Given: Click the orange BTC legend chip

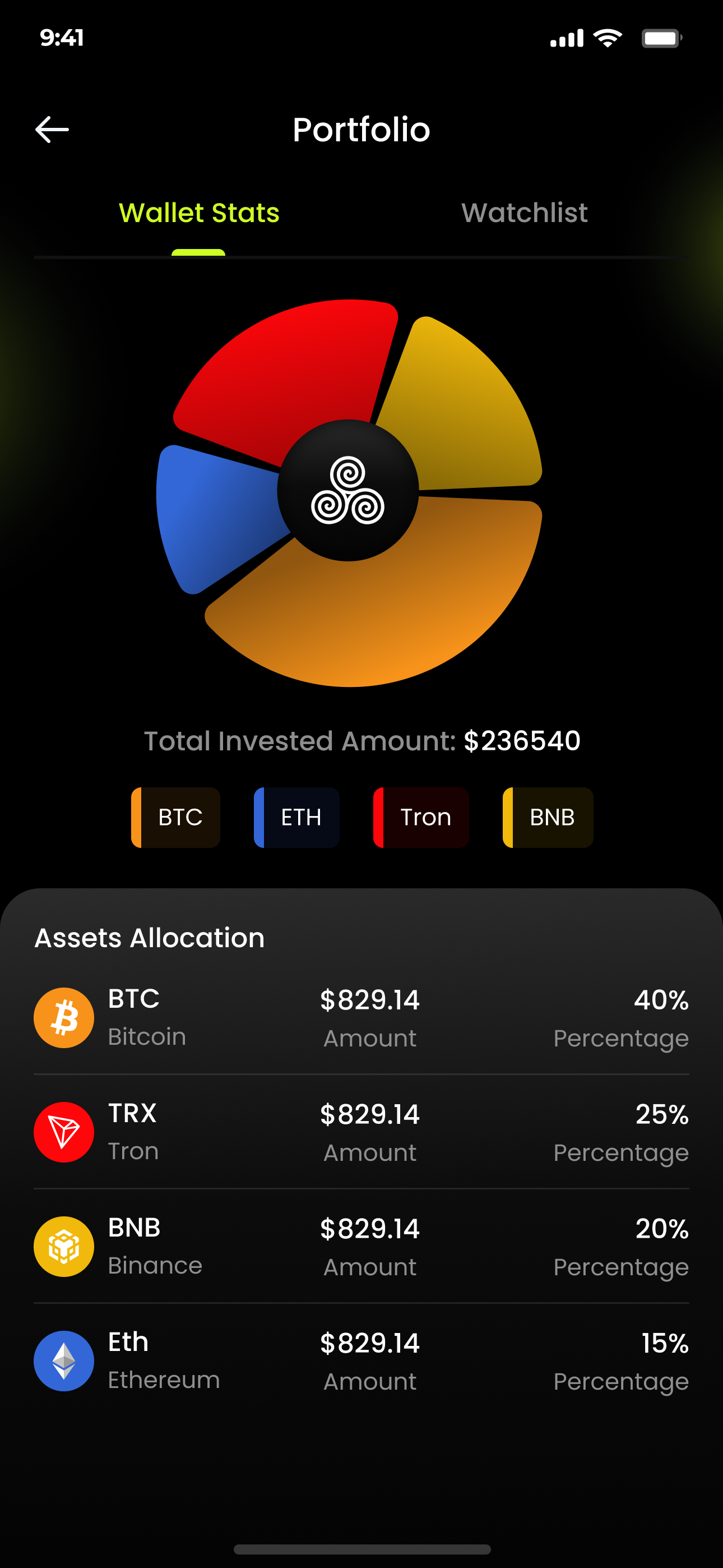Looking at the screenshot, I should tap(175, 817).
